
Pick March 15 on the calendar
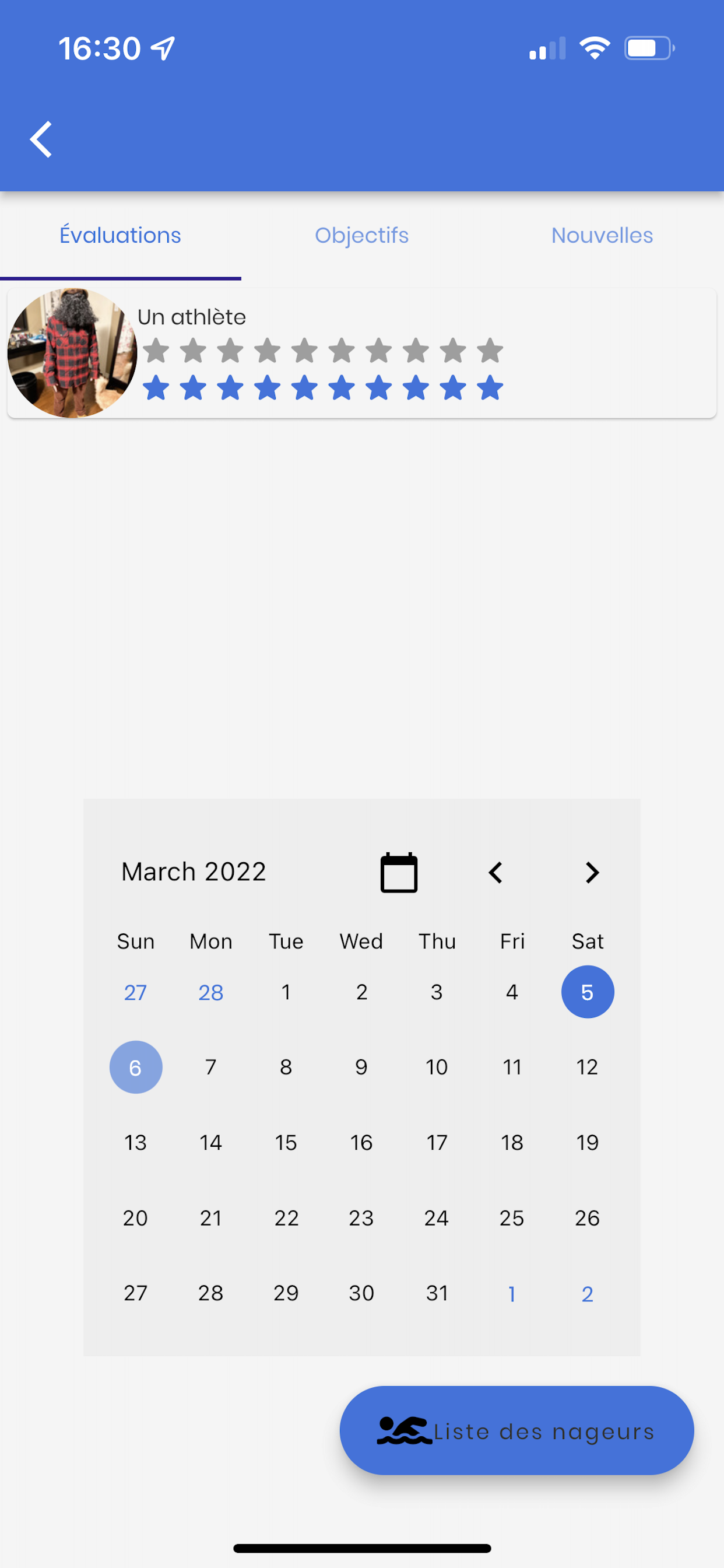point(286,1143)
